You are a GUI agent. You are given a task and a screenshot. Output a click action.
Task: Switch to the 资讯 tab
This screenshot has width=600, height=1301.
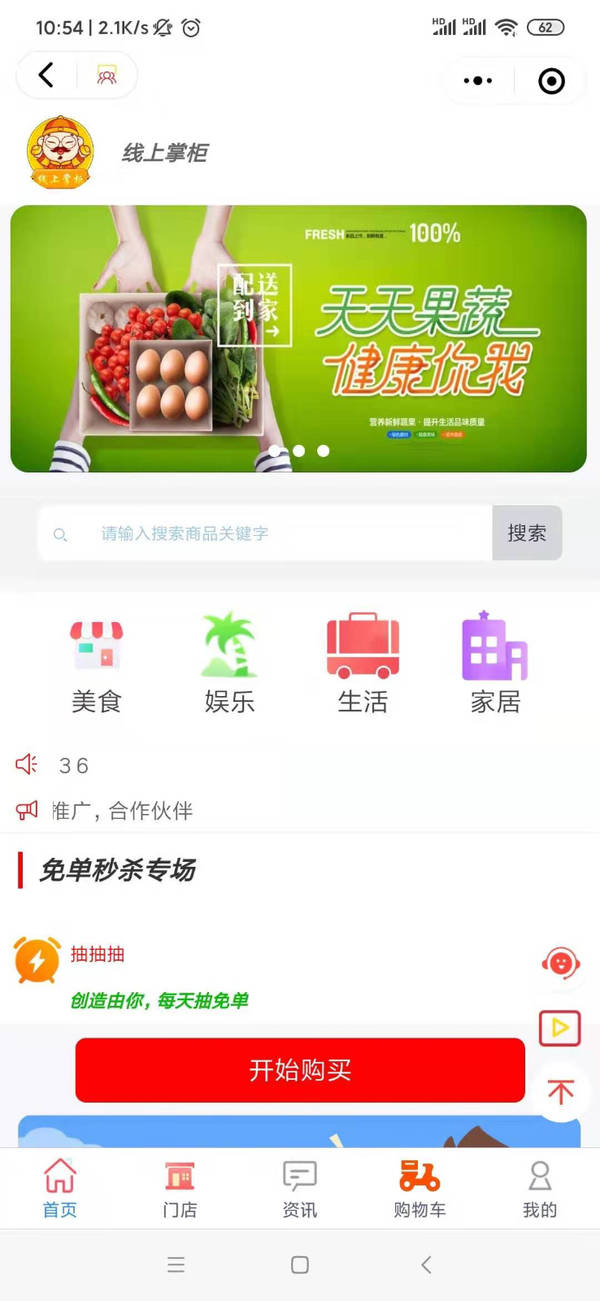click(299, 1188)
